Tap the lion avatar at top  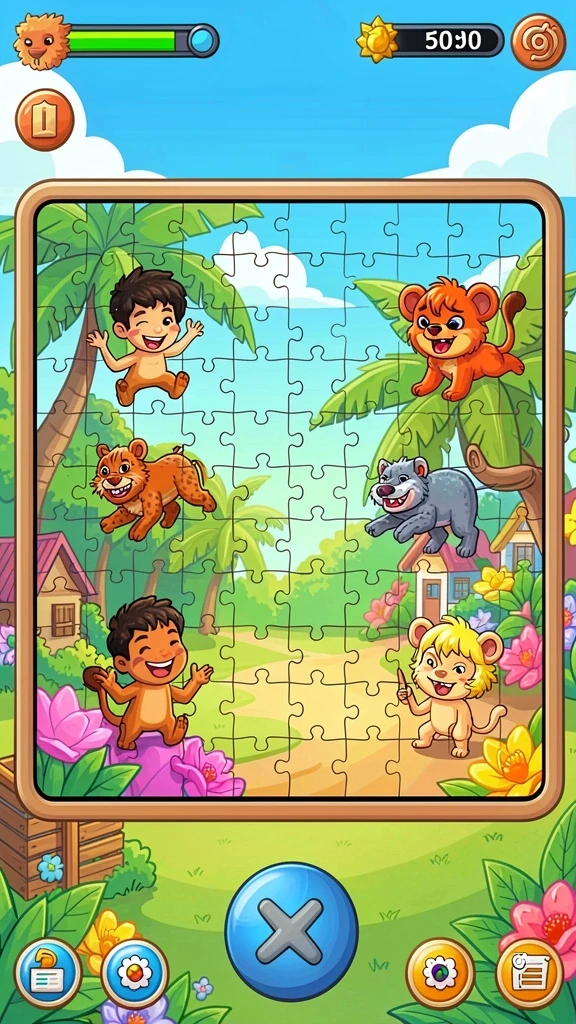point(42,41)
